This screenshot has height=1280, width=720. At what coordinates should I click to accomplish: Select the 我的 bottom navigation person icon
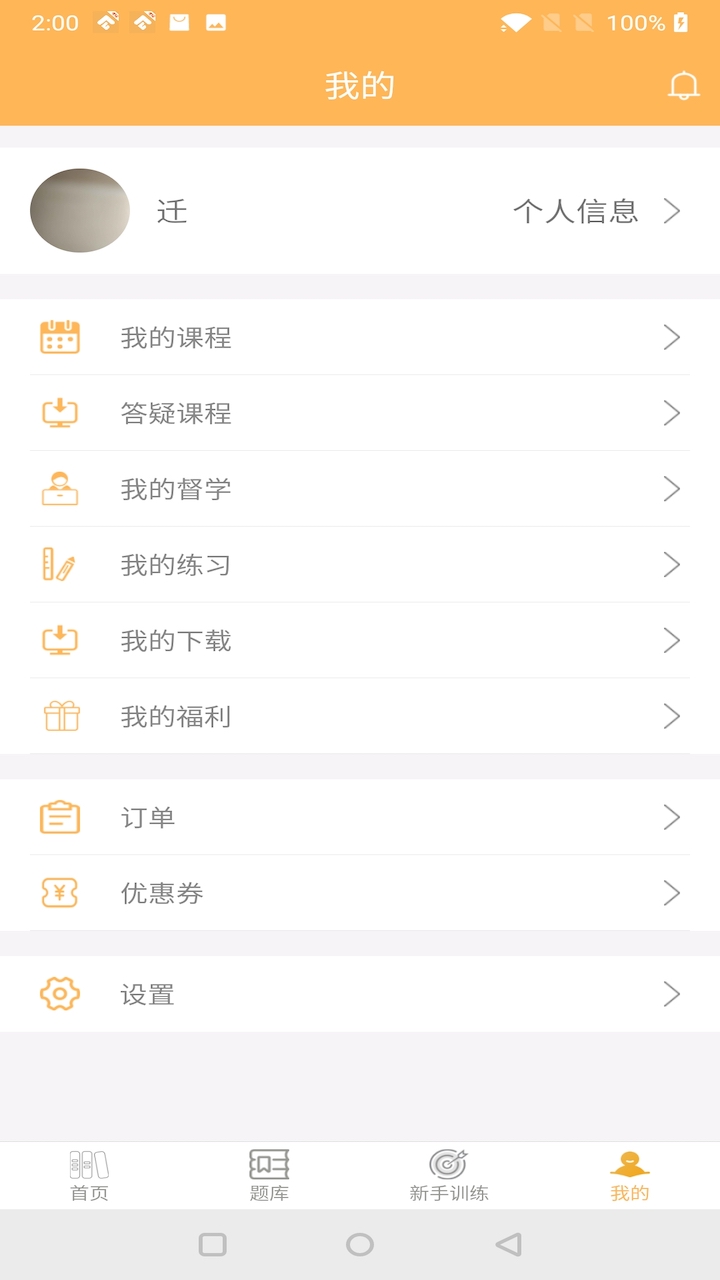(x=628, y=1164)
